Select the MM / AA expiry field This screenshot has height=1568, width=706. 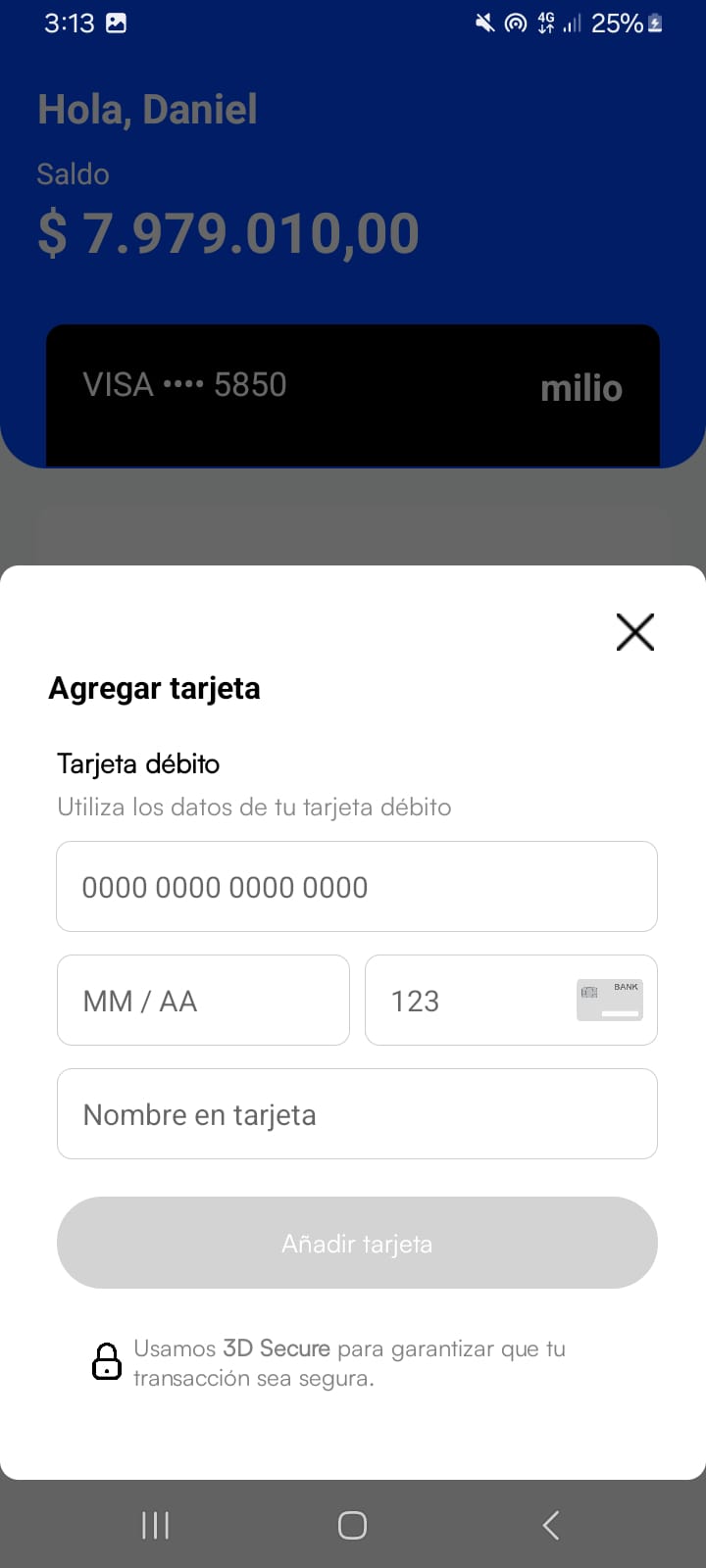(203, 1000)
